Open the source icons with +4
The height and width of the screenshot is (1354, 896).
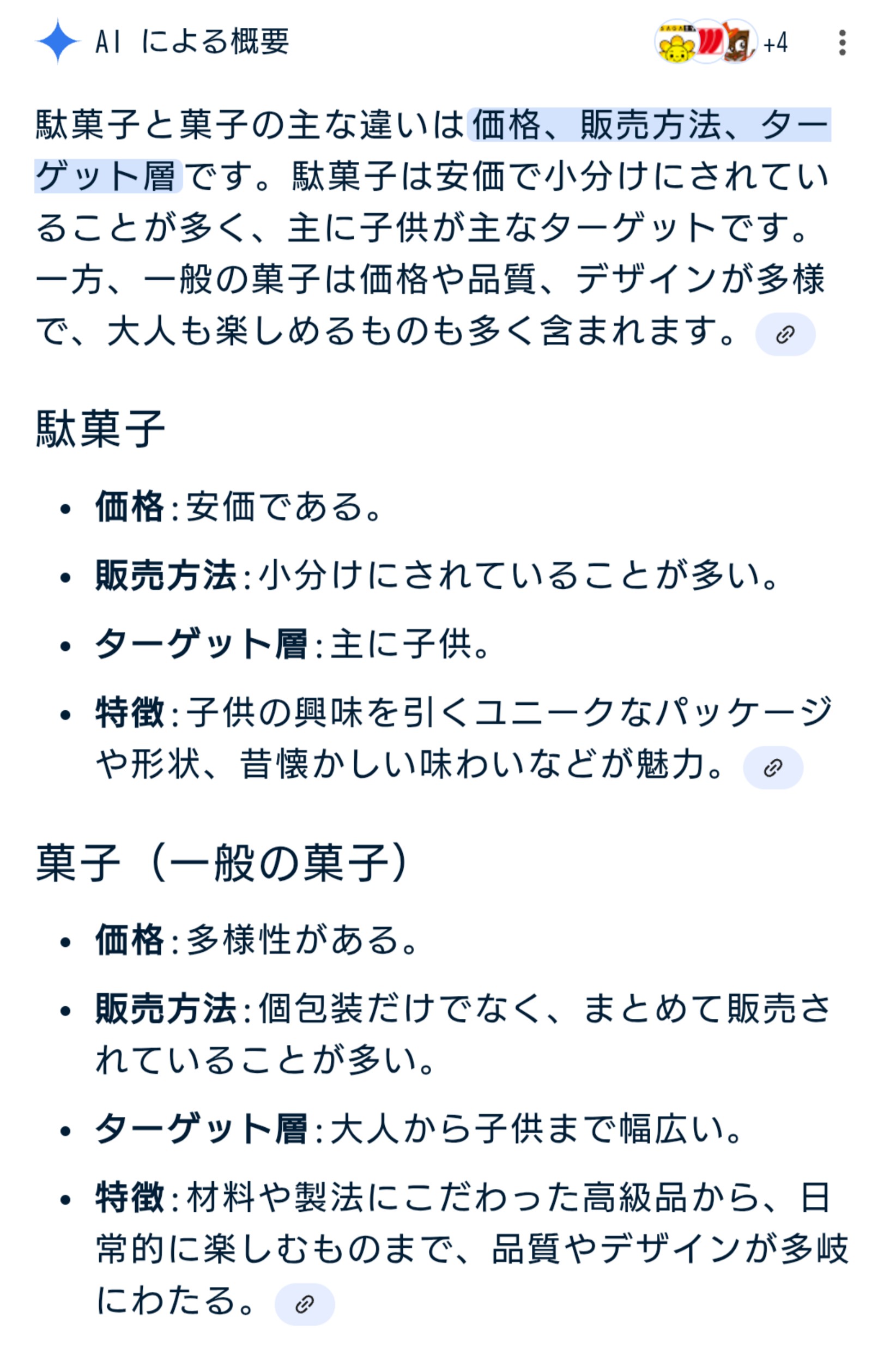721,42
